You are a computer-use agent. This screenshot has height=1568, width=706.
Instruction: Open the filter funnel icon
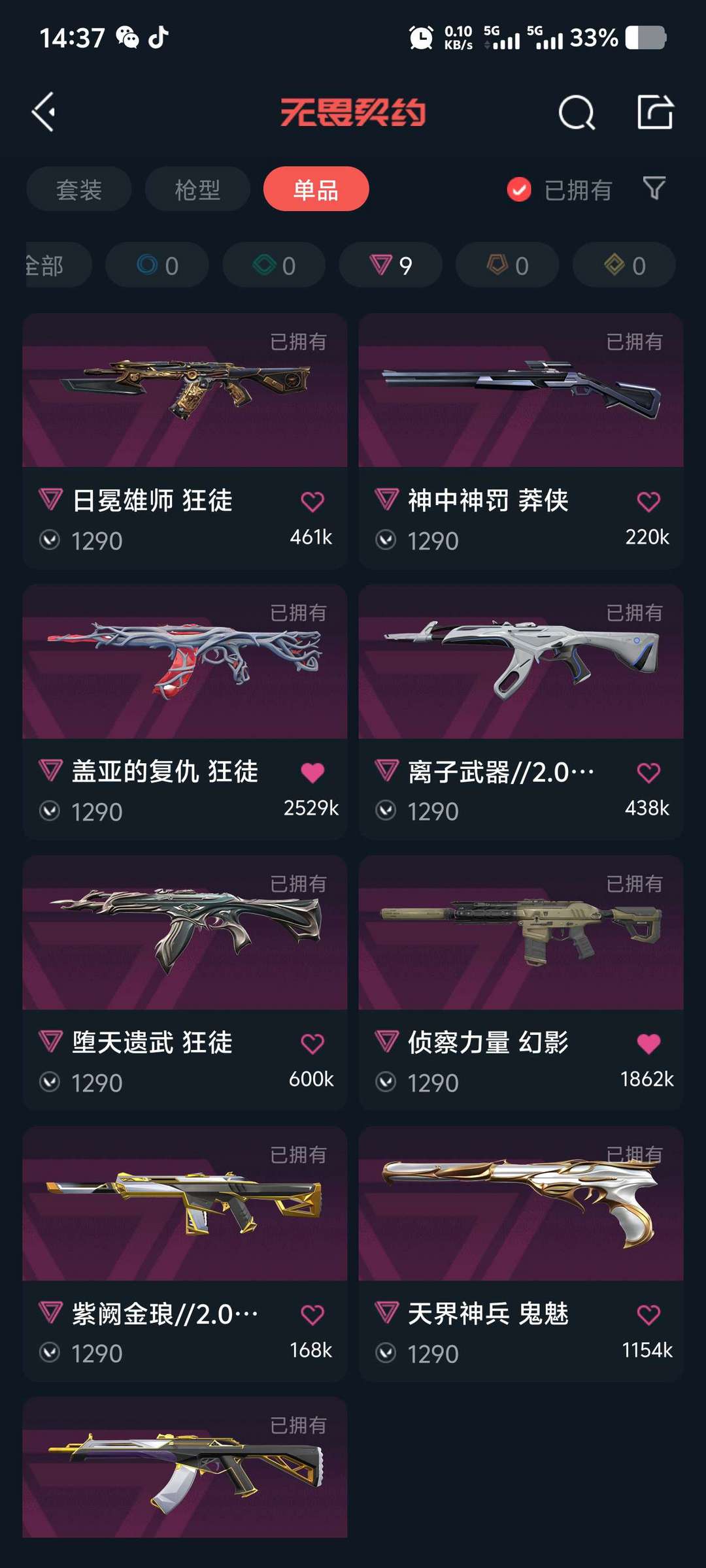(654, 188)
